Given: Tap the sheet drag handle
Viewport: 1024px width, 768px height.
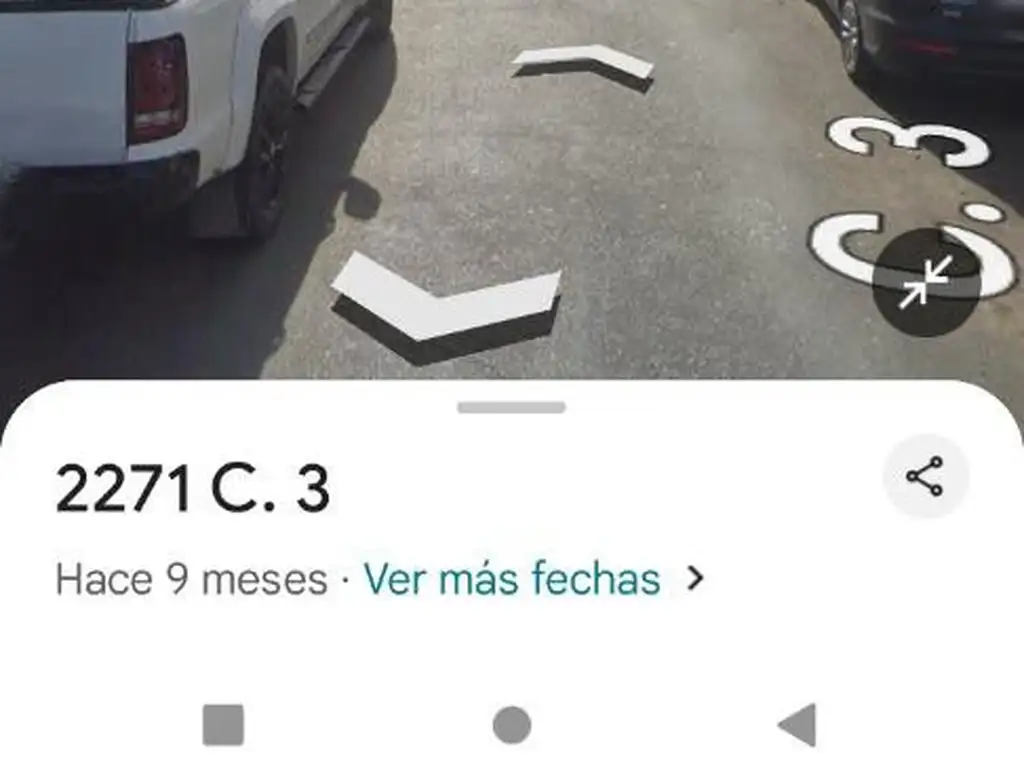Looking at the screenshot, I should pyautogui.click(x=512, y=407).
